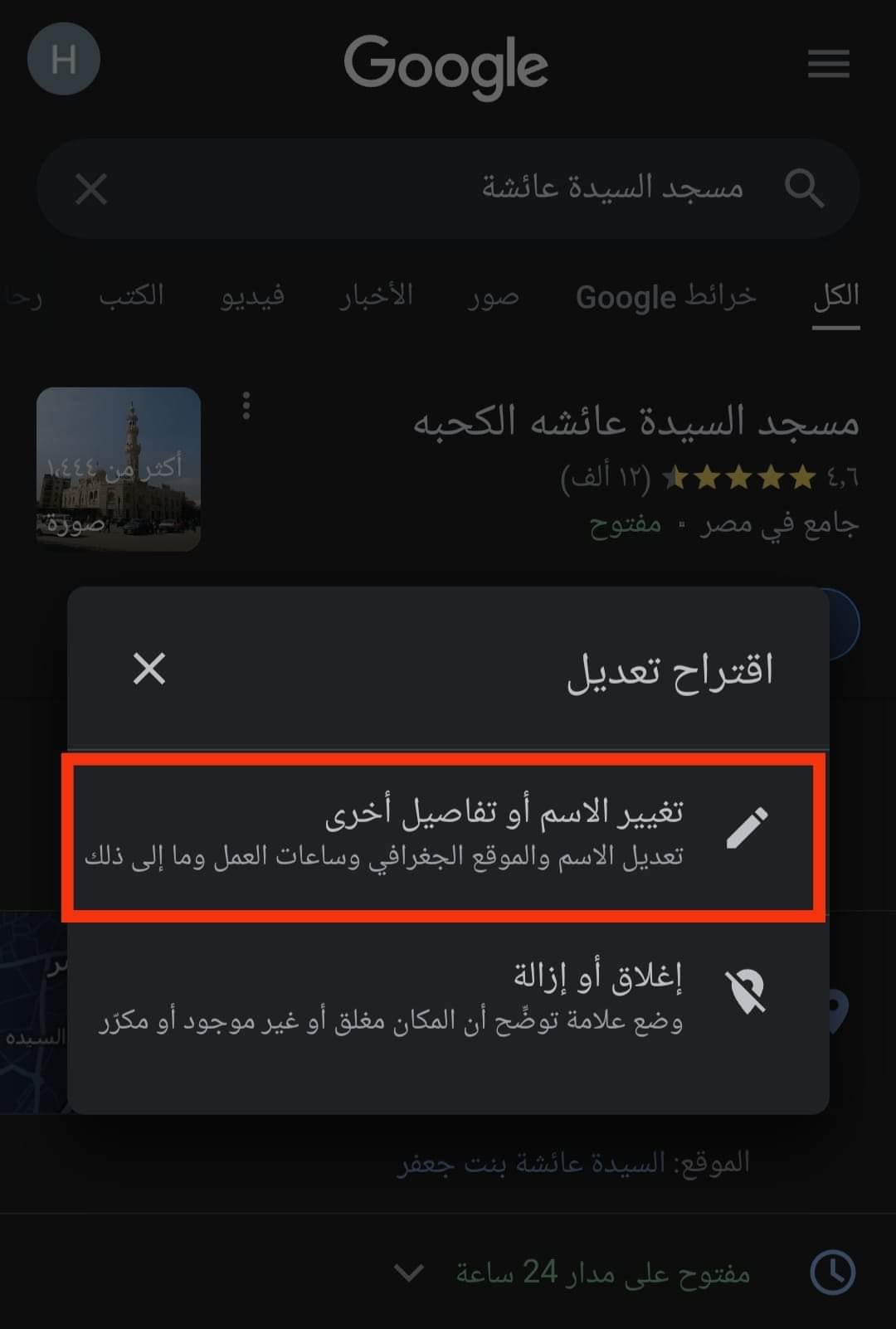Close the اقتراح تعديل dialog
The image size is (896, 1329).
click(149, 669)
